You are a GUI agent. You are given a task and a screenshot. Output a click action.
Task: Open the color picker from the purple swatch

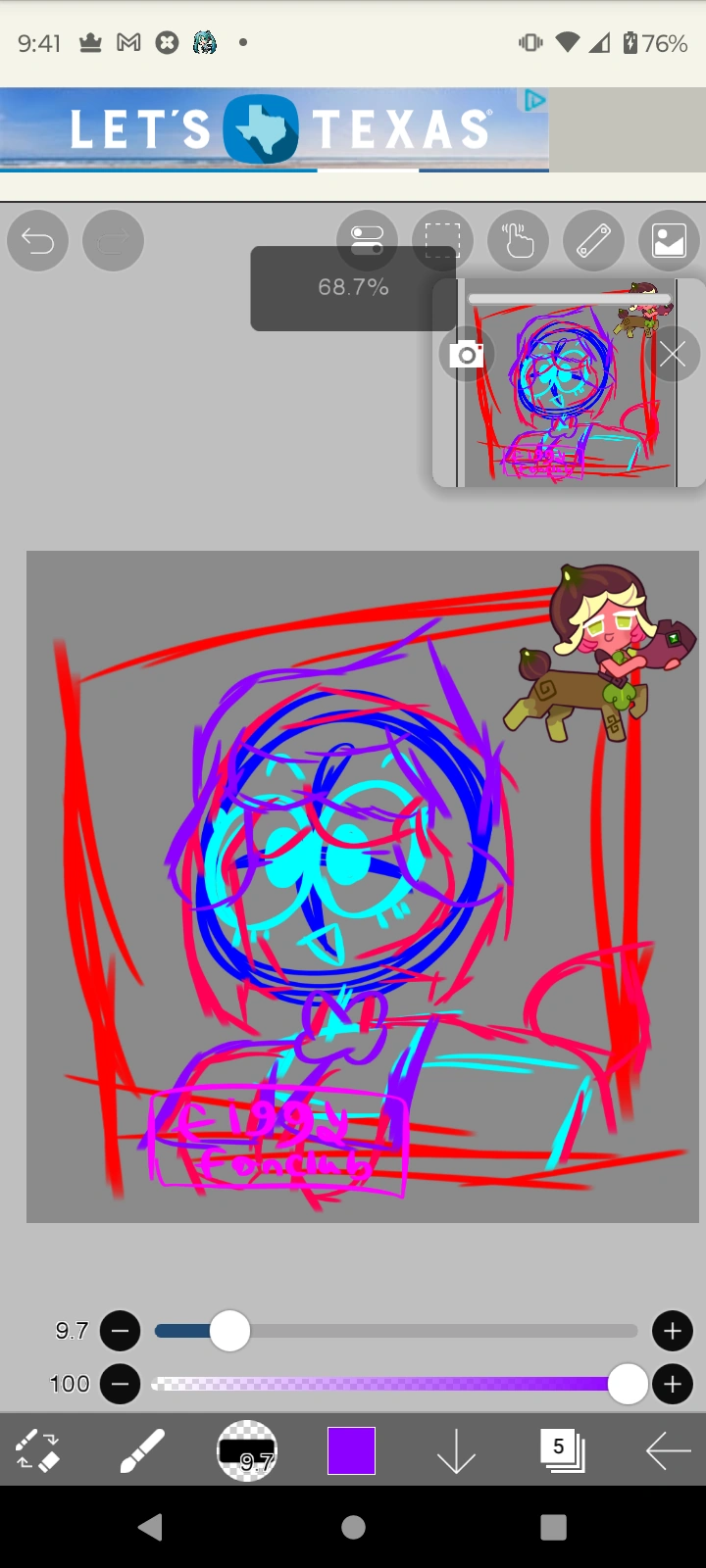pos(351,1449)
